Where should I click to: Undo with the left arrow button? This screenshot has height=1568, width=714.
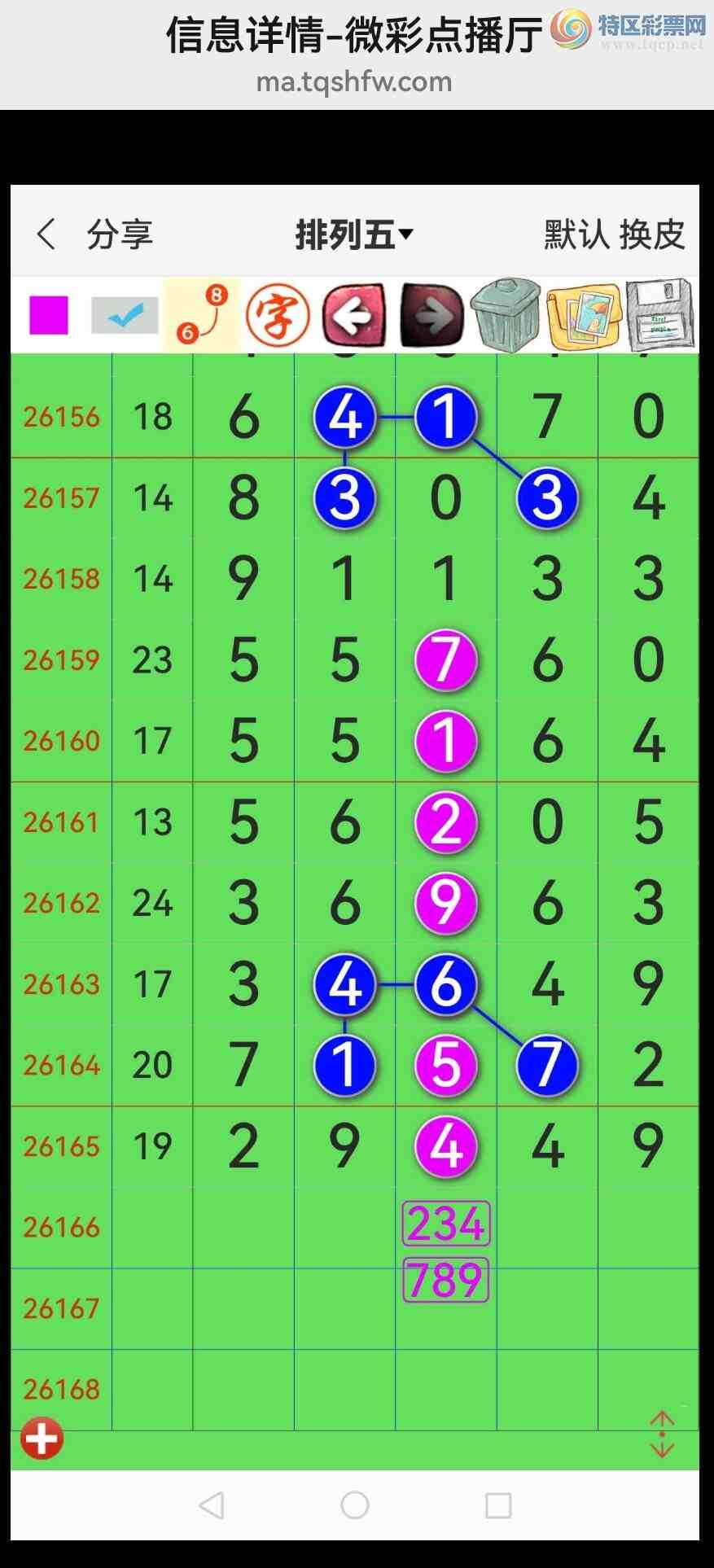click(x=354, y=315)
